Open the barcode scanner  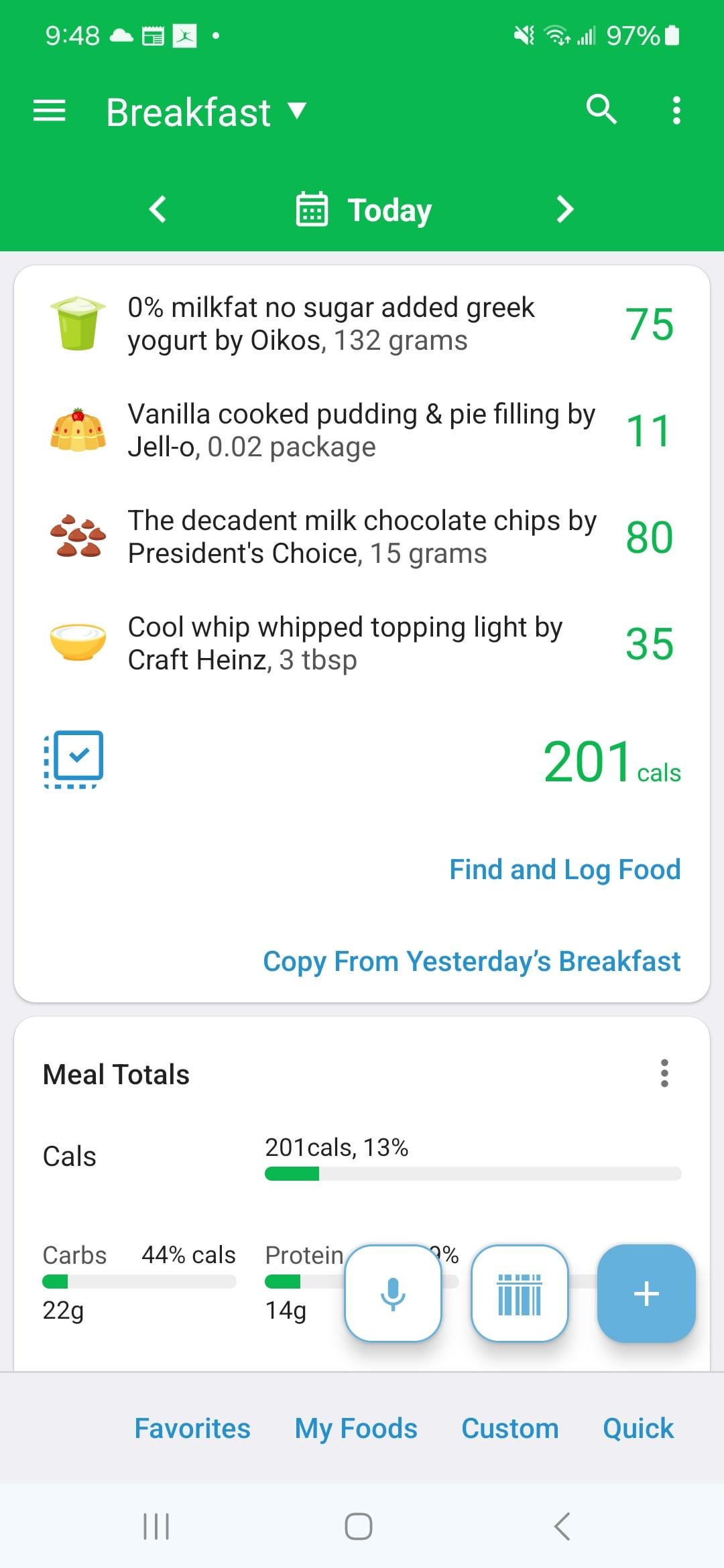coord(520,1293)
